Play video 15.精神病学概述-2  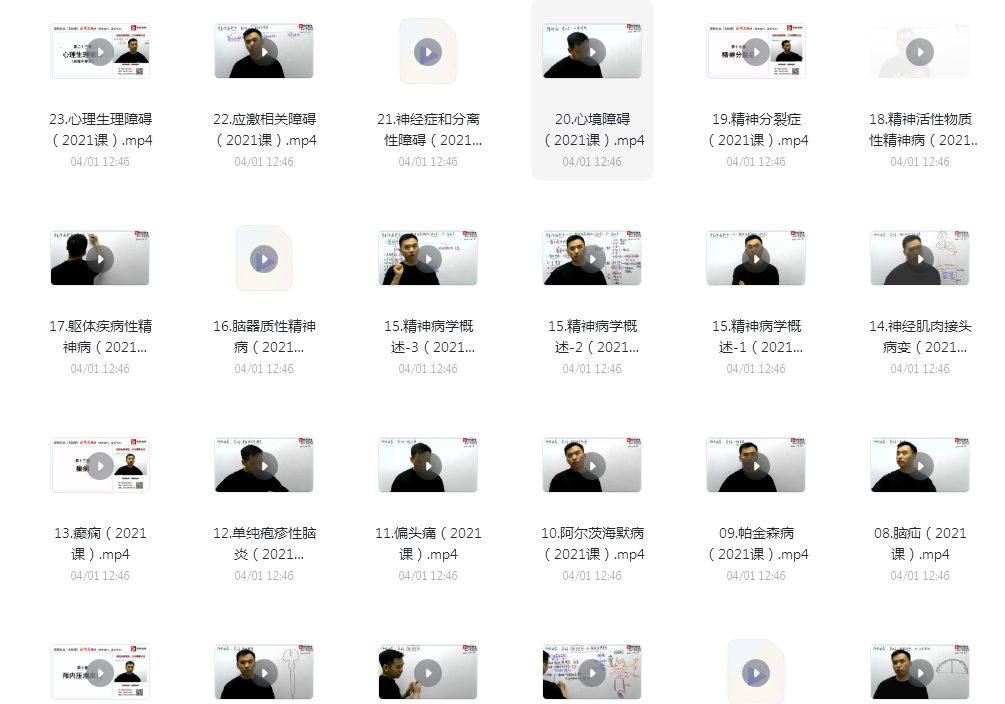592,259
